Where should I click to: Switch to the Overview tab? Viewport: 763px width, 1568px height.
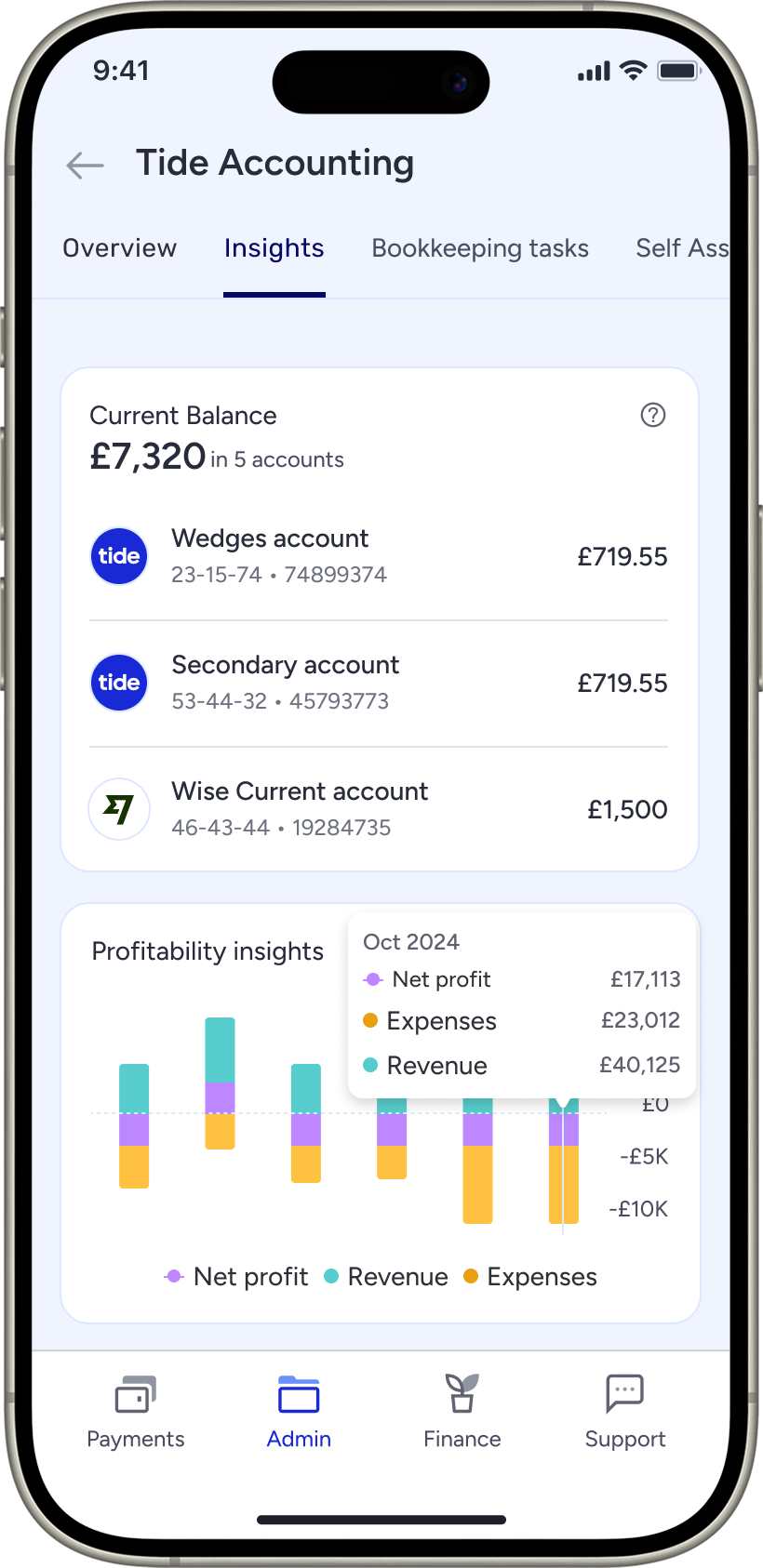[x=119, y=248]
